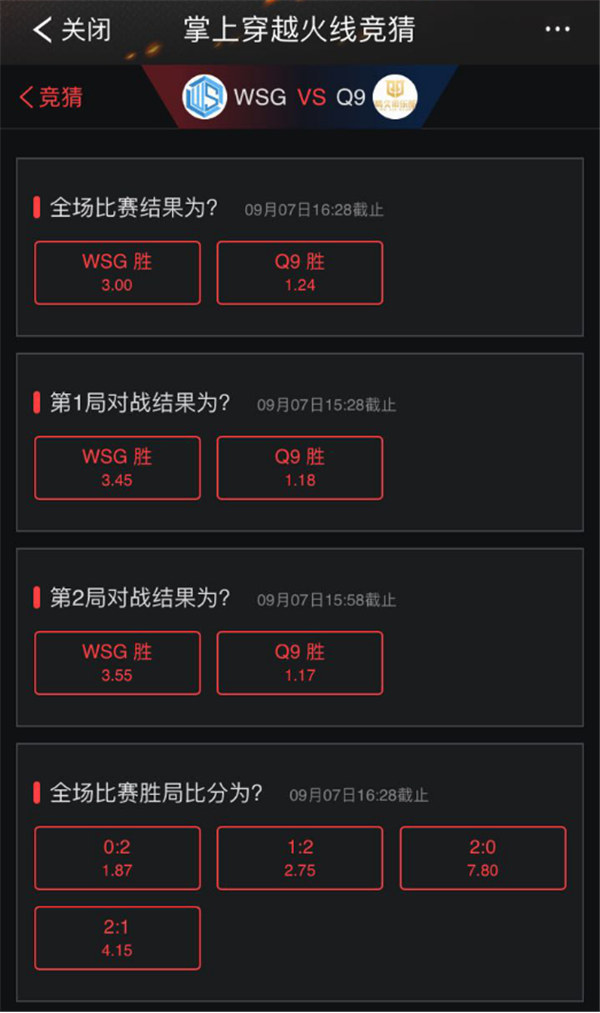Bet on score 0:2 at 1.87
Image resolution: width=600 pixels, height=1013 pixels.
(x=118, y=858)
